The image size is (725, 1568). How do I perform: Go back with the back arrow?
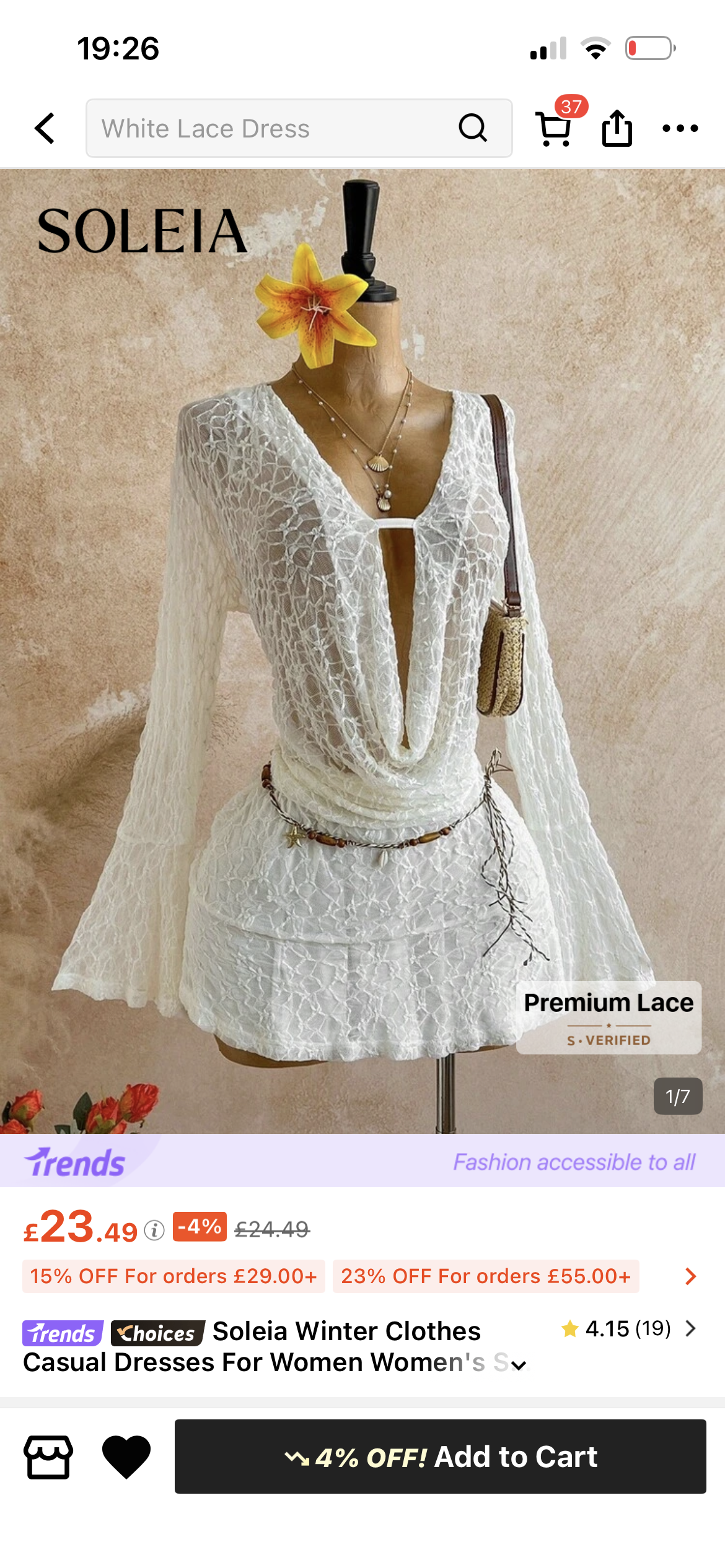(x=45, y=129)
